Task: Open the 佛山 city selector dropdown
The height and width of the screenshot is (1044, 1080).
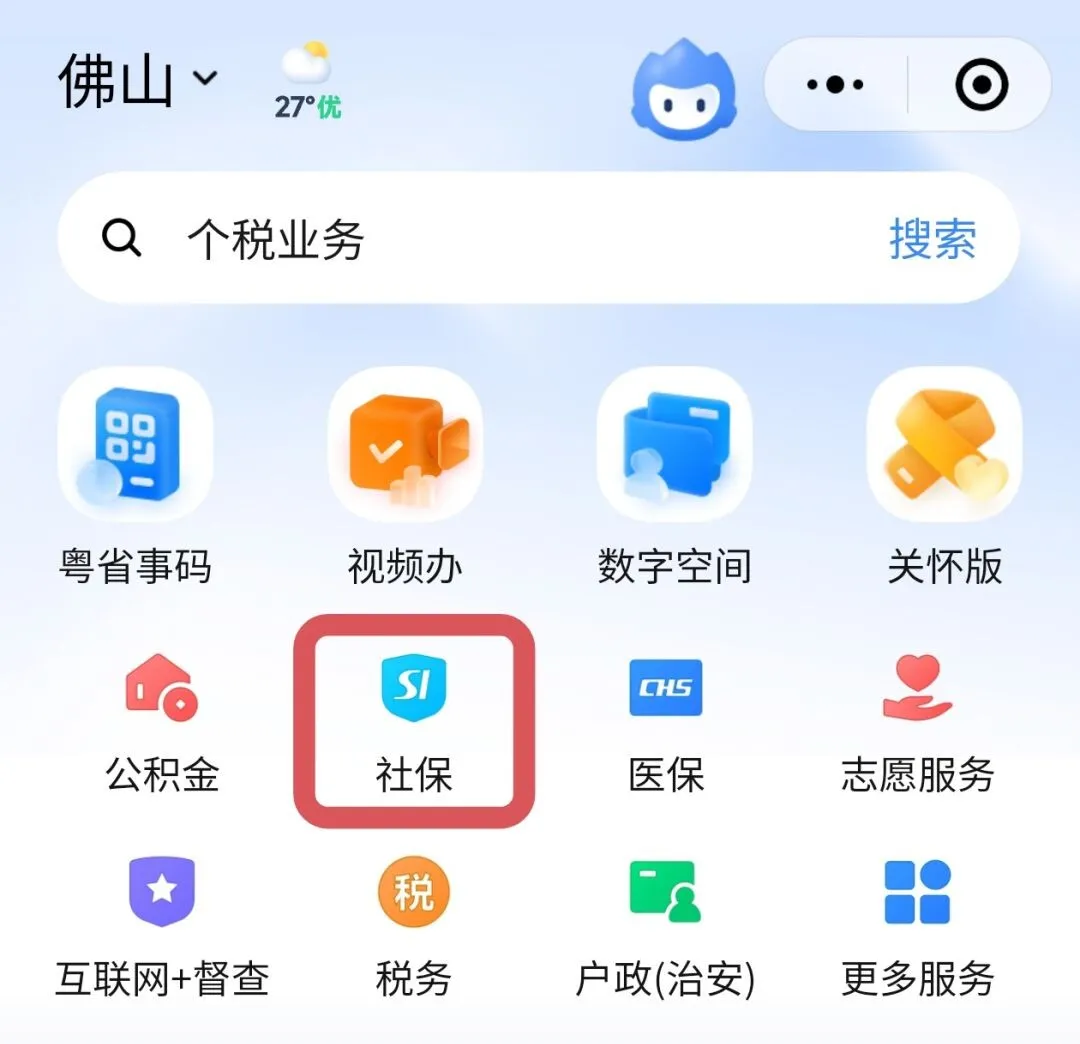Action: [138, 81]
